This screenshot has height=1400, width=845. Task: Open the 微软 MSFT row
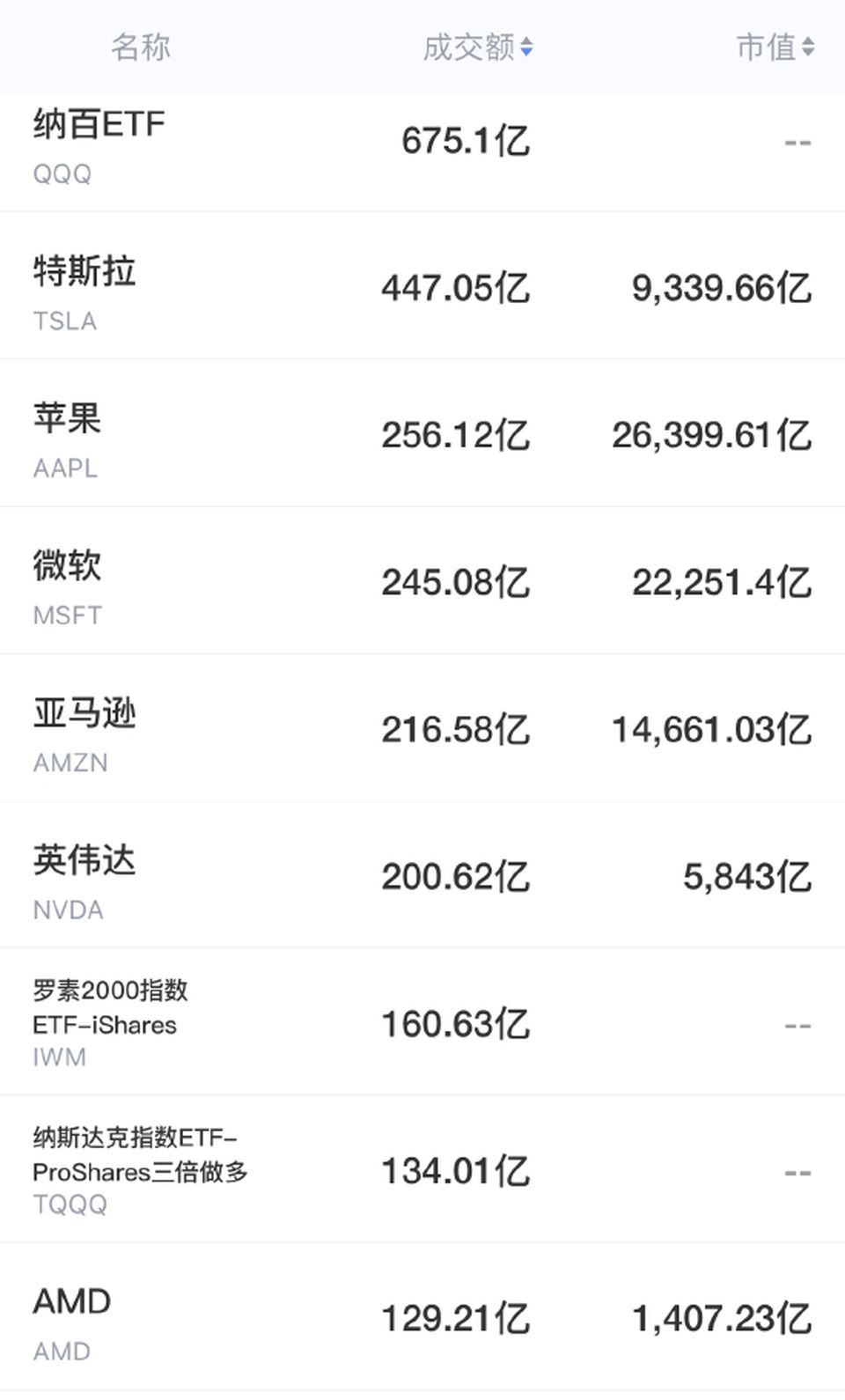click(422, 580)
